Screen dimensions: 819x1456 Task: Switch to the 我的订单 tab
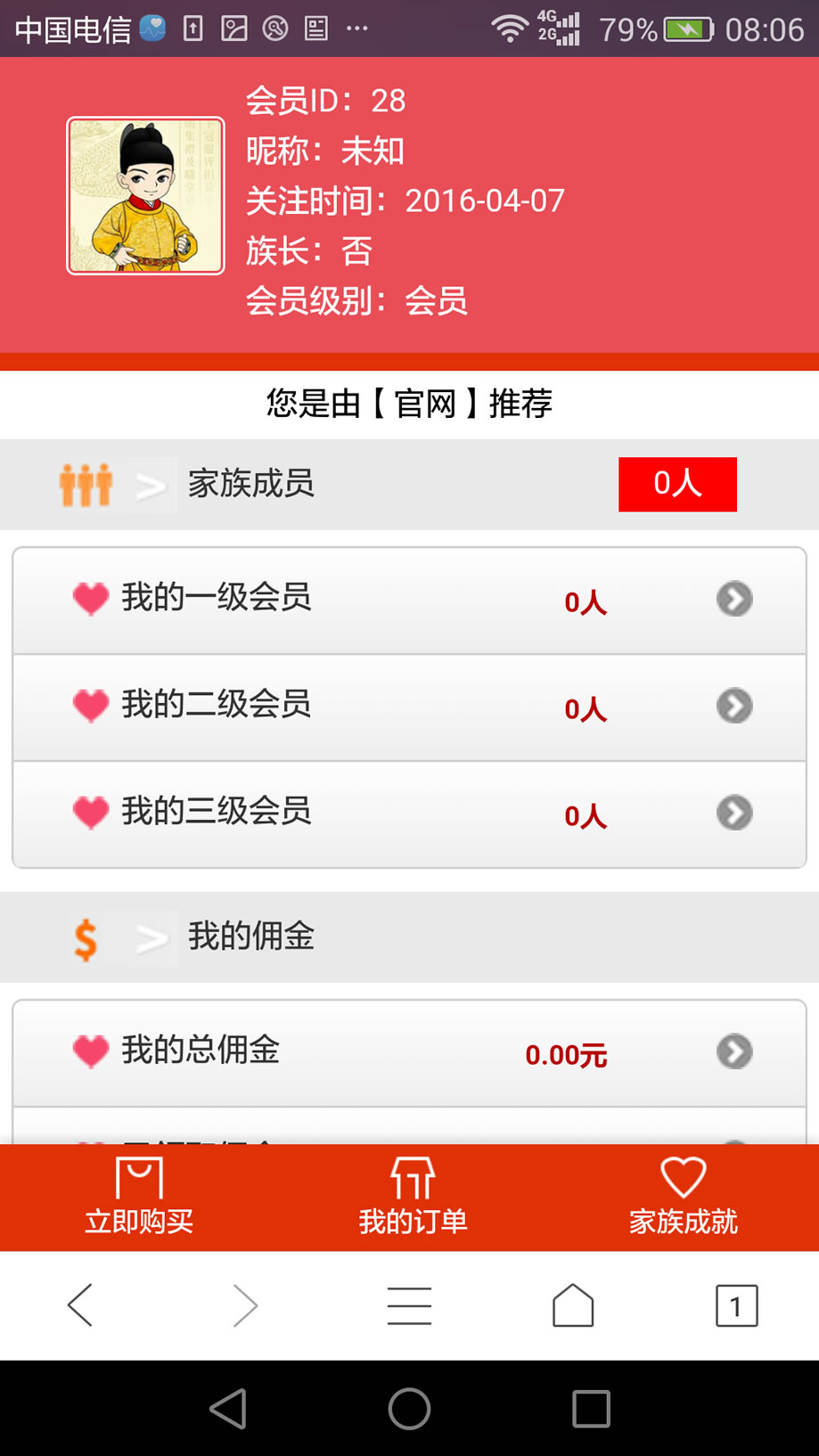[x=413, y=1197]
